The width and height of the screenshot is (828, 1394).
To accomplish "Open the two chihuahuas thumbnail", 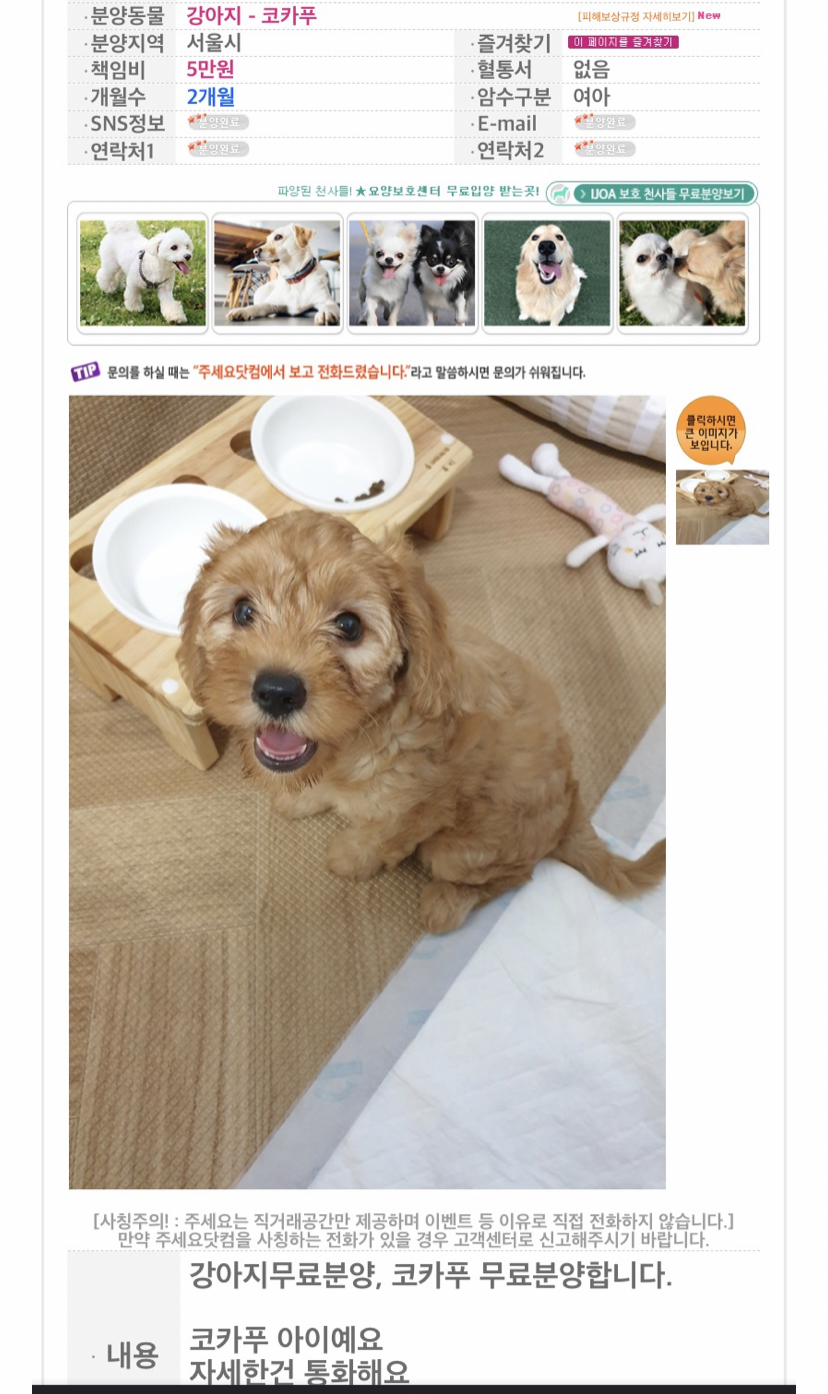I will coord(412,273).
